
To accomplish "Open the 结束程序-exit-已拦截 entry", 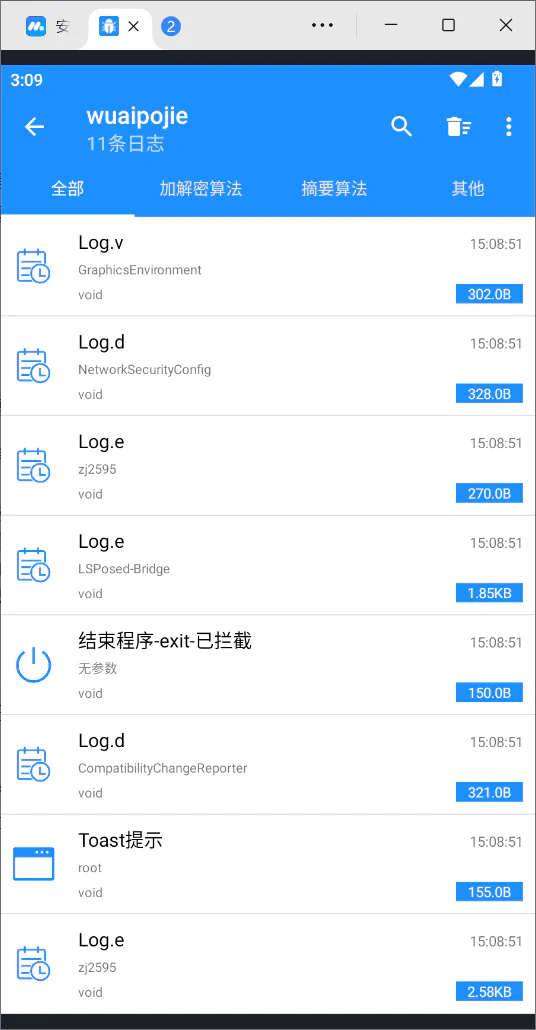I will [268, 665].
